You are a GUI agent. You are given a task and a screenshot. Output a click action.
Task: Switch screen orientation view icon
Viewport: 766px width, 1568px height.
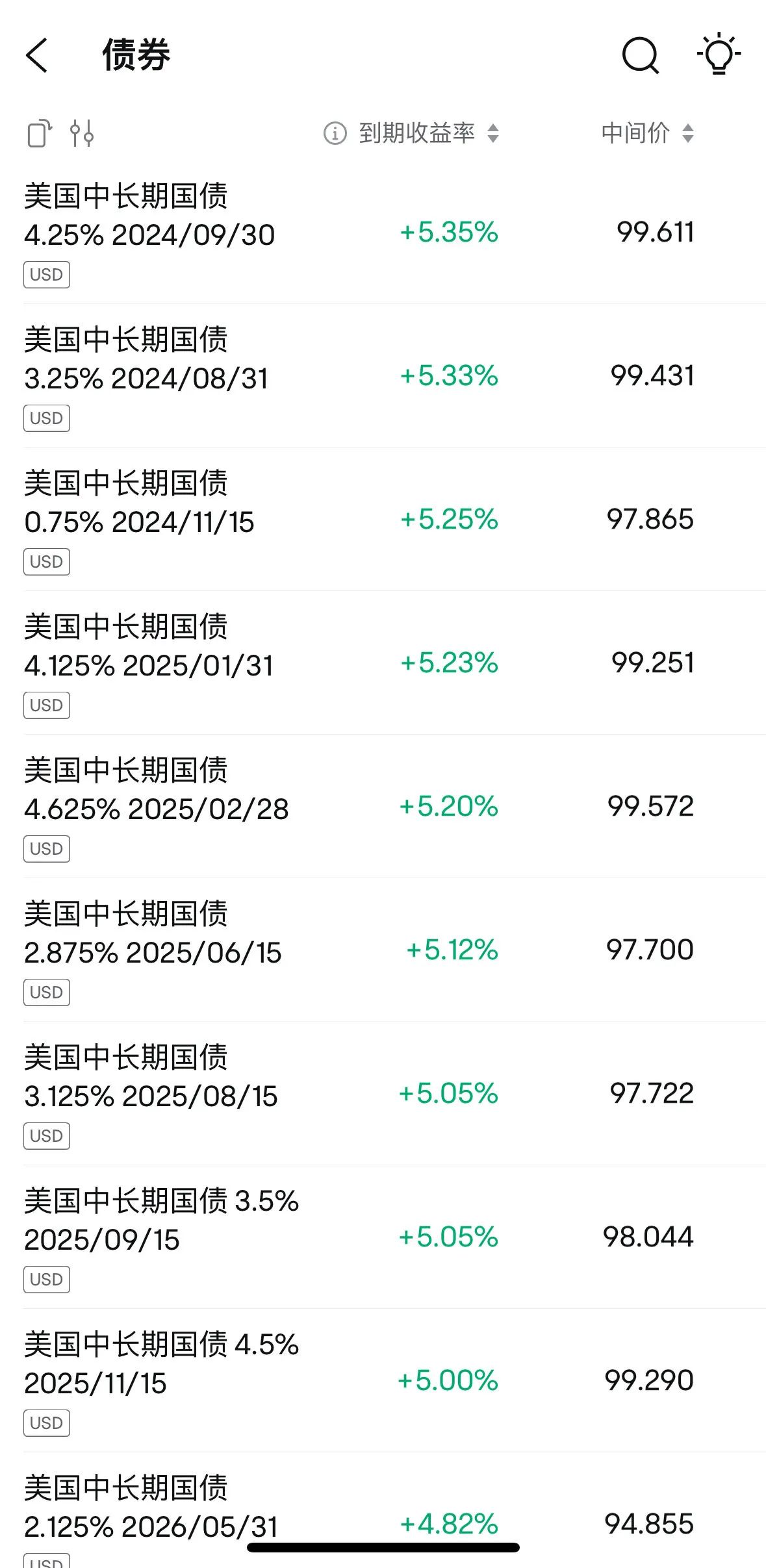(40, 133)
